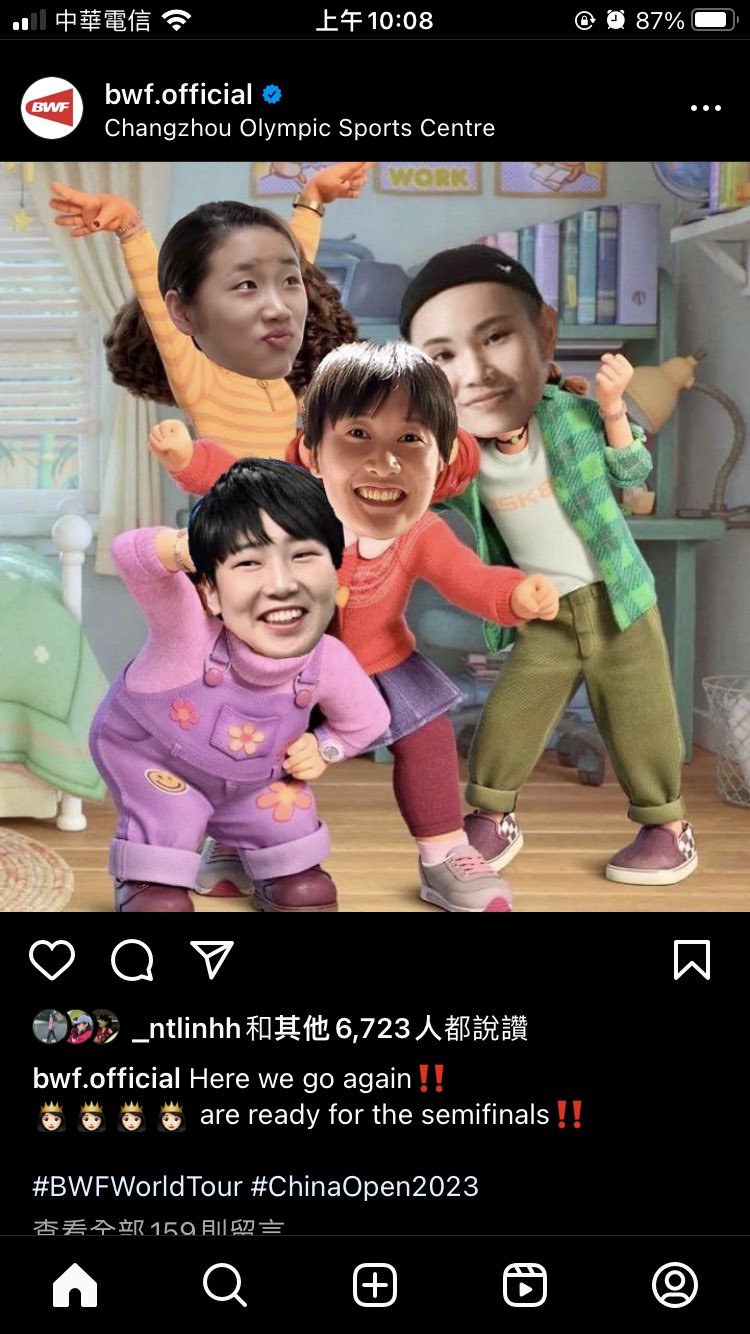The width and height of the screenshot is (750, 1334).
Task: Open the bwf.official profile picture
Action: click(x=52, y=108)
